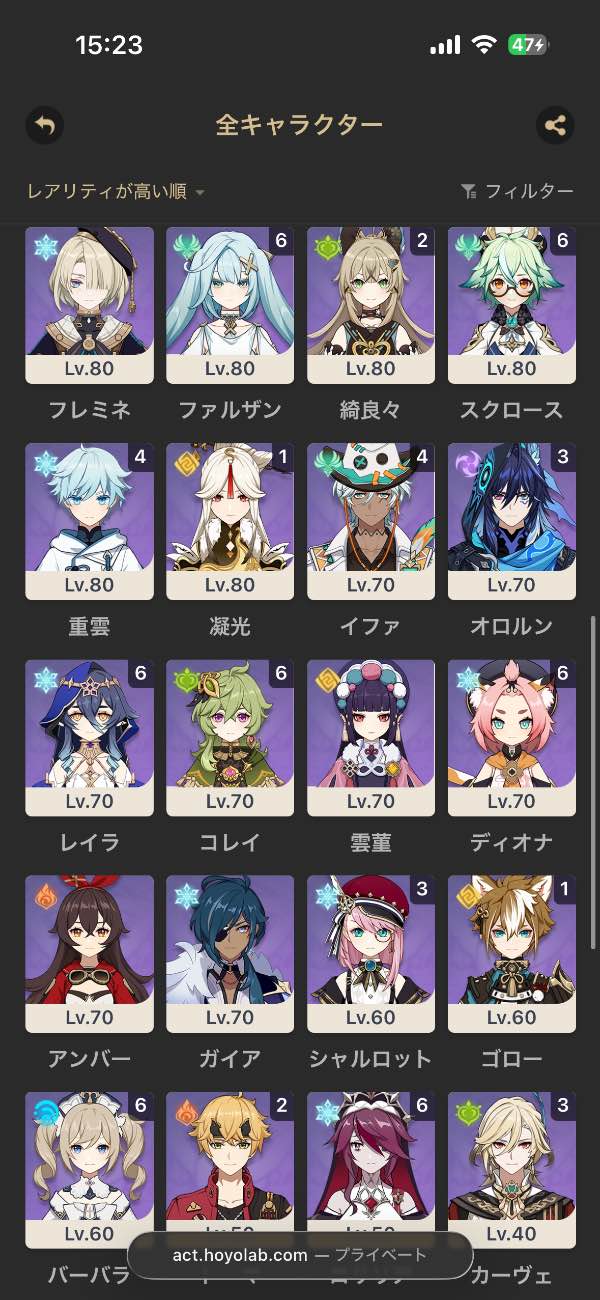Open フレミネ character card

[x=89, y=305]
